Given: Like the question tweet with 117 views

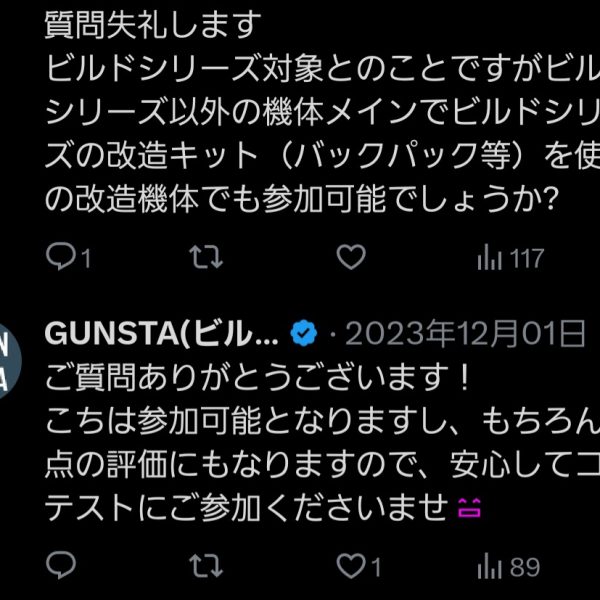Looking at the screenshot, I should [350, 258].
